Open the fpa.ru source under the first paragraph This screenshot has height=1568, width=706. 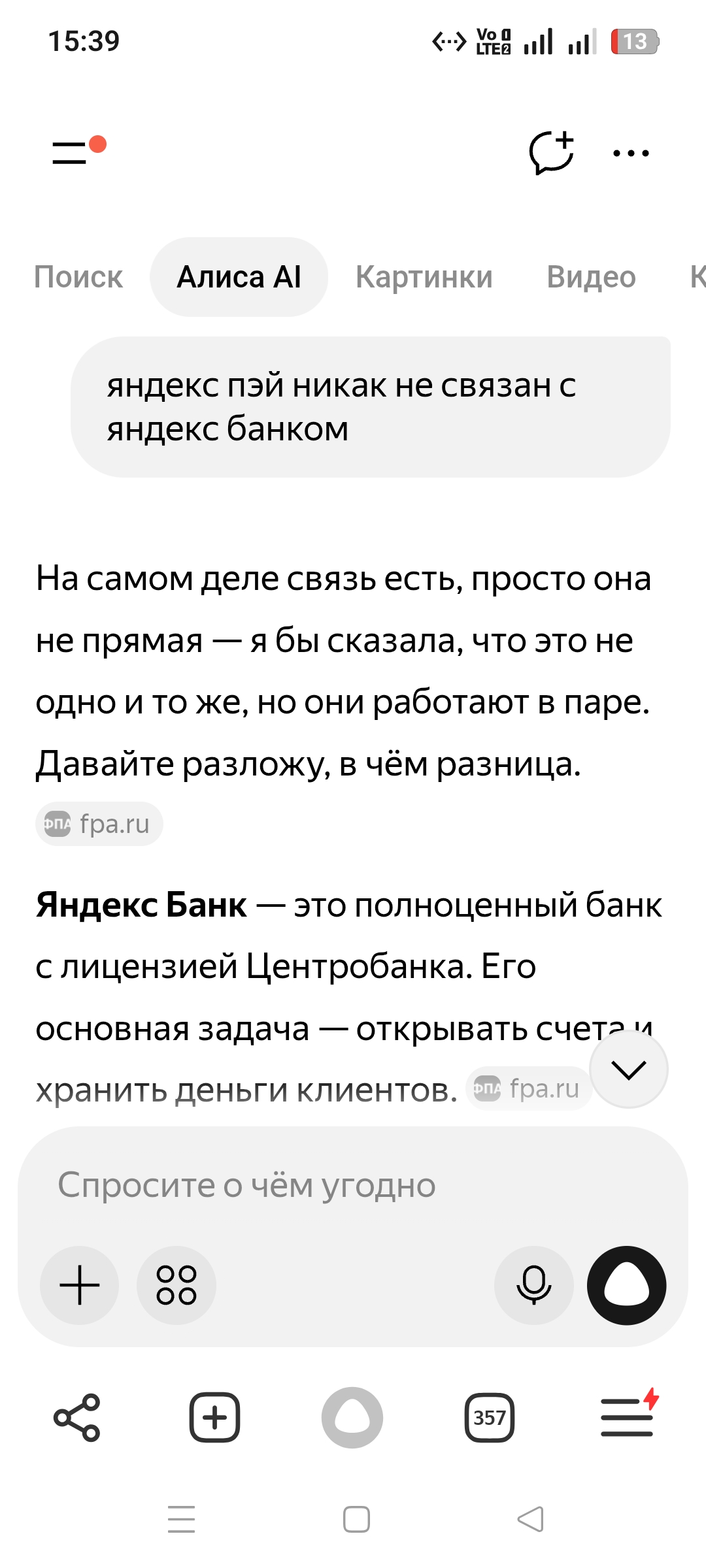99,824
